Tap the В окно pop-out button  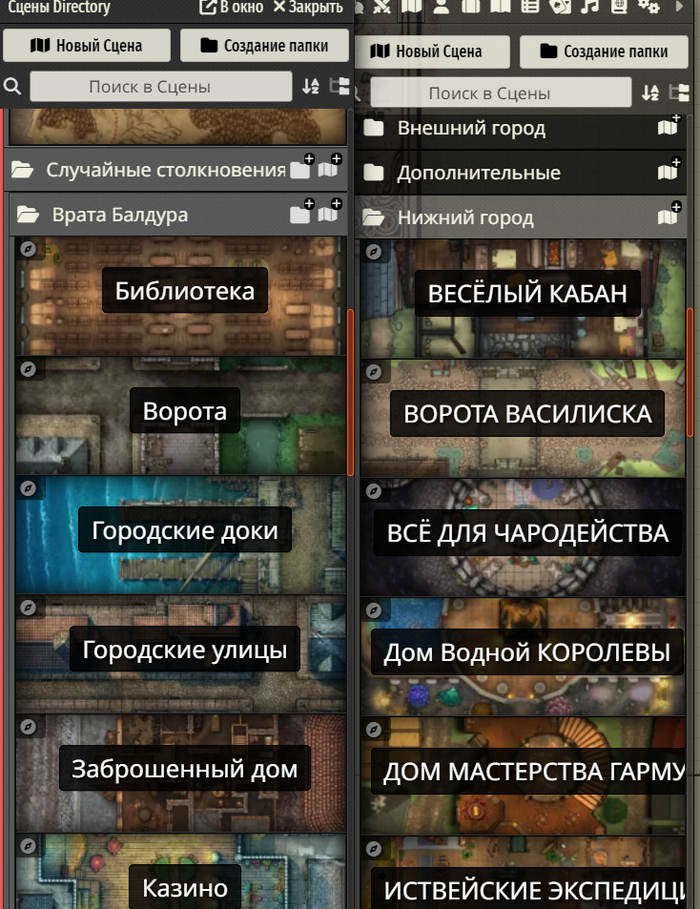click(x=232, y=8)
